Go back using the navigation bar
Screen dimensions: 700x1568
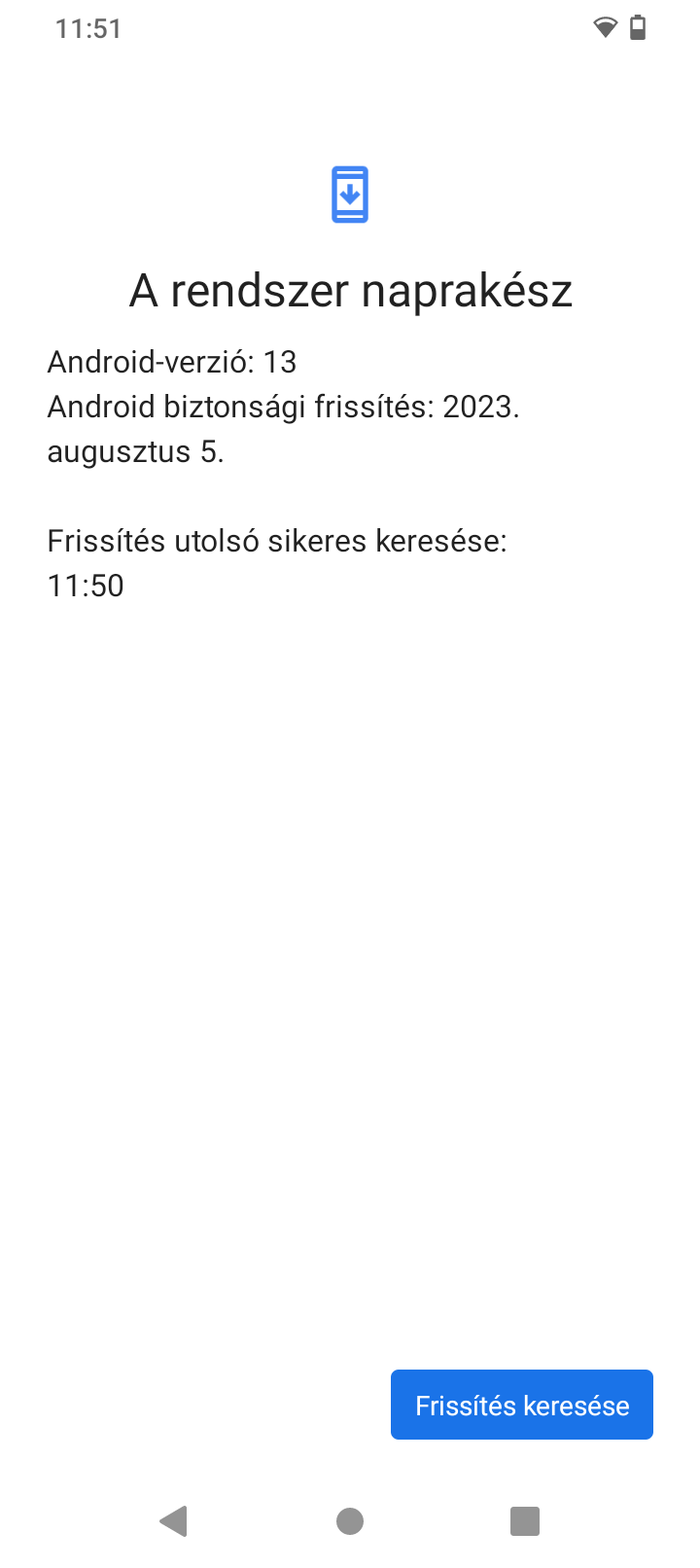click(x=174, y=1520)
